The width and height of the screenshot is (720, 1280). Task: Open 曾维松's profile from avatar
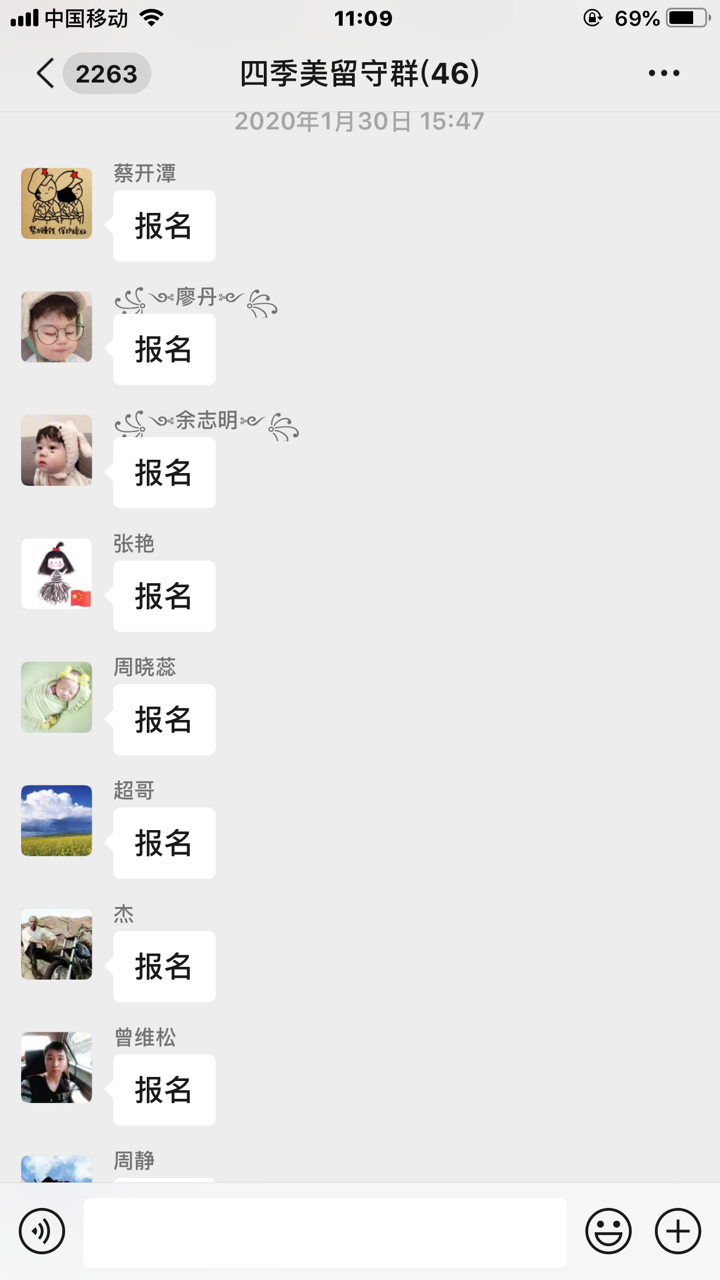click(x=57, y=1067)
